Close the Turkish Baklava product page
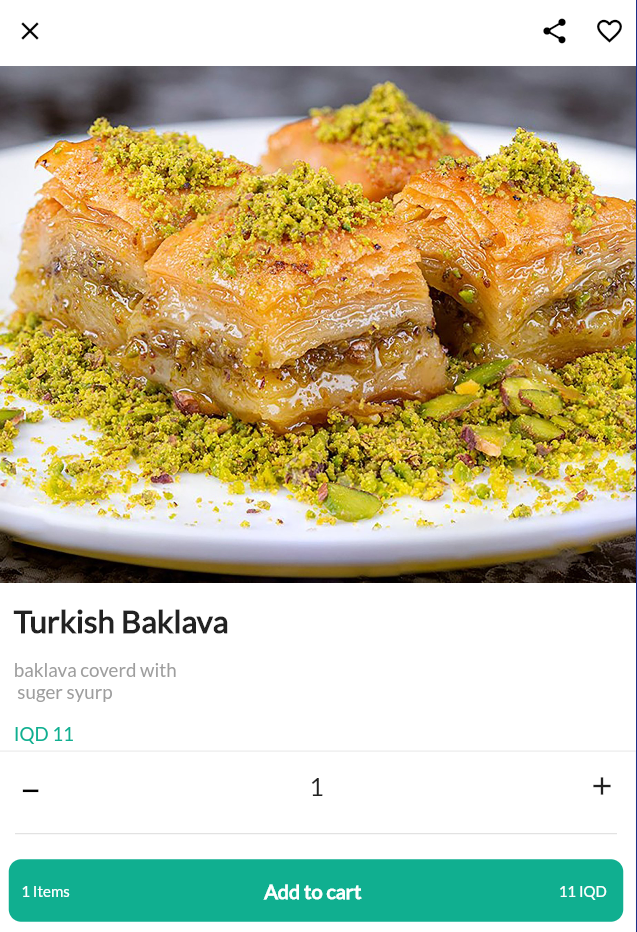Image resolution: width=637 pixels, height=932 pixels. click(30, 31)
